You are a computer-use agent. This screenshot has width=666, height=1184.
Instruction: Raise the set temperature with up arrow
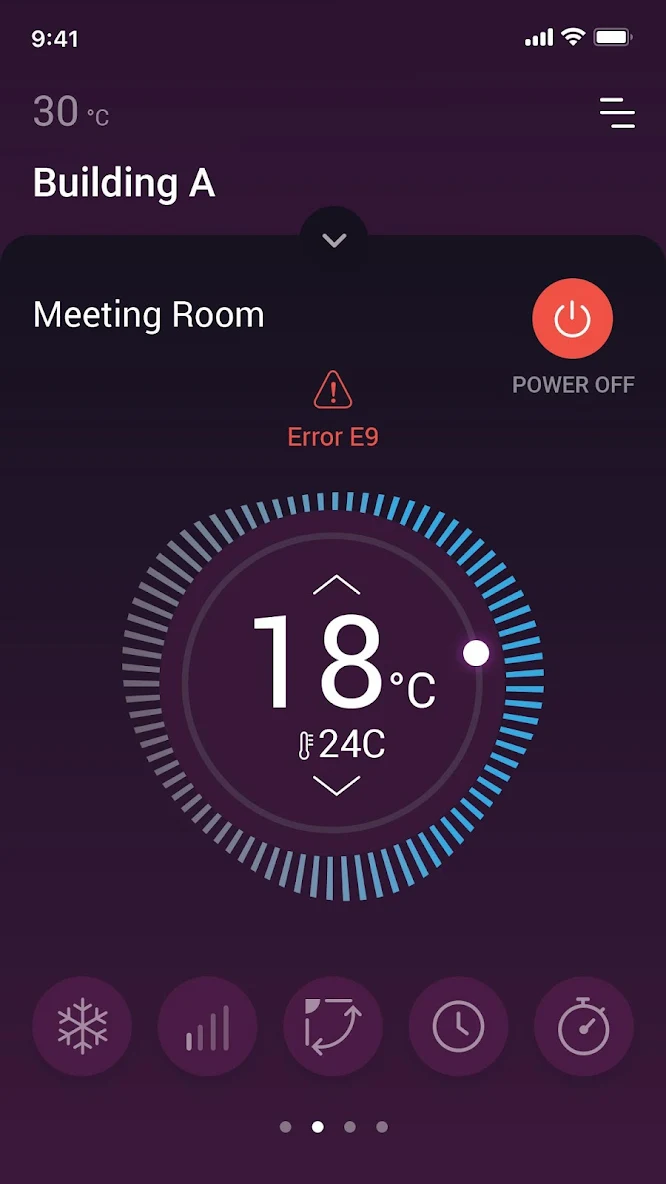pyautogui.click(x=336, y=584)
